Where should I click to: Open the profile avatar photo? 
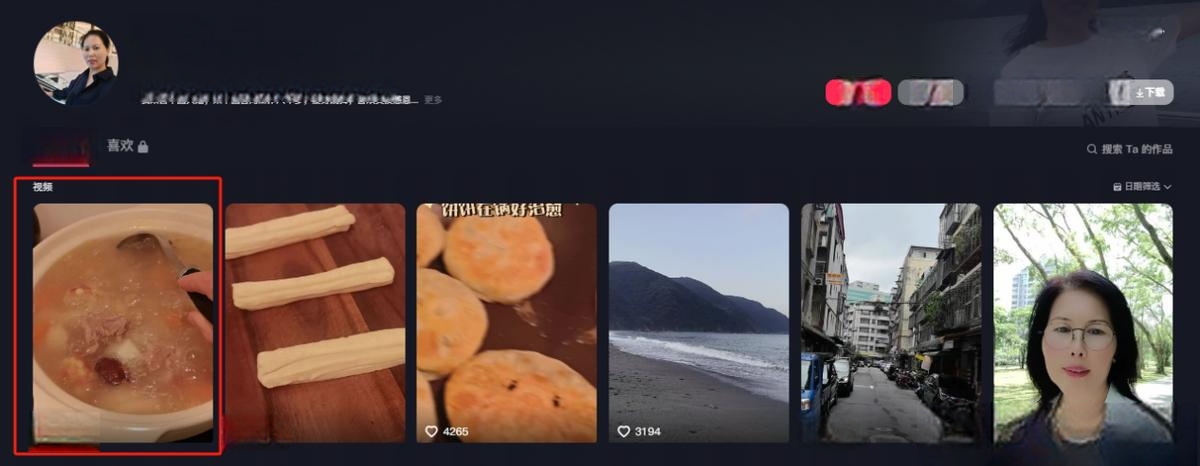tap(76, 63)
